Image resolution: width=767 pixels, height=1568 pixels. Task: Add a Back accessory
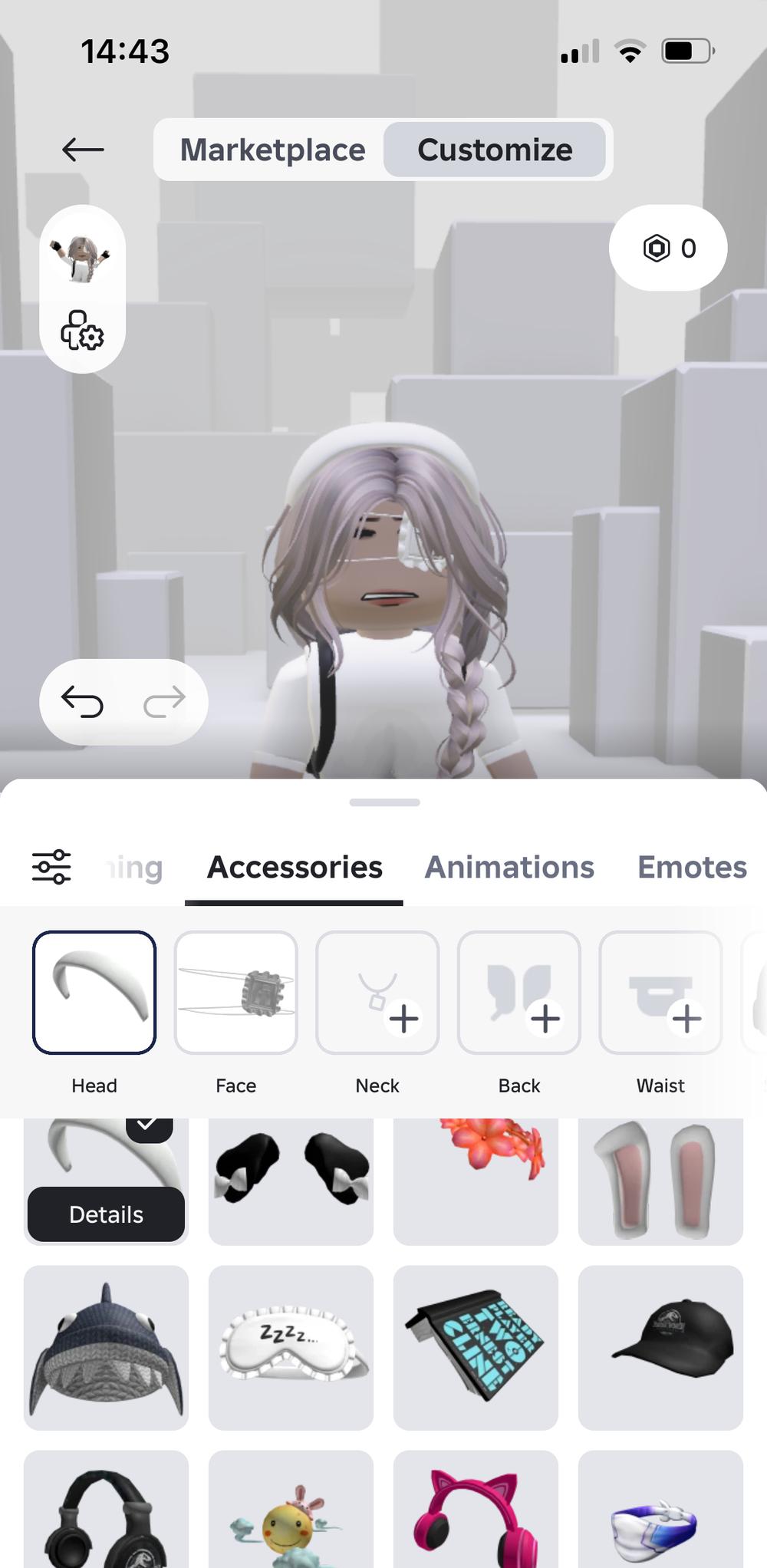pos(519,993)
